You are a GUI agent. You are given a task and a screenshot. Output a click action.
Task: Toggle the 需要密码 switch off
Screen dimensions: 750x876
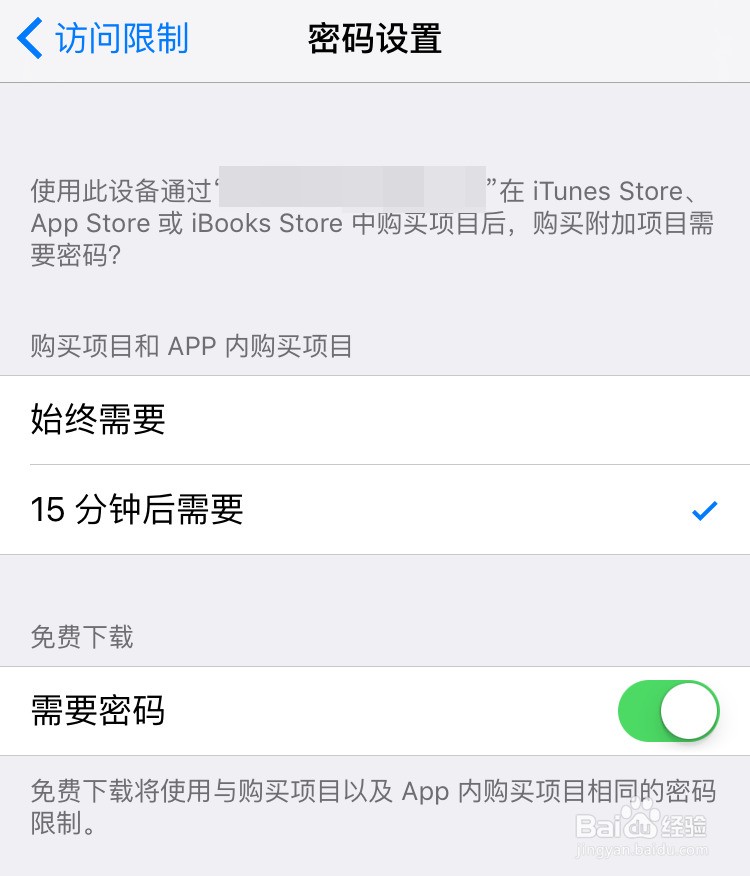click(668, 711)
